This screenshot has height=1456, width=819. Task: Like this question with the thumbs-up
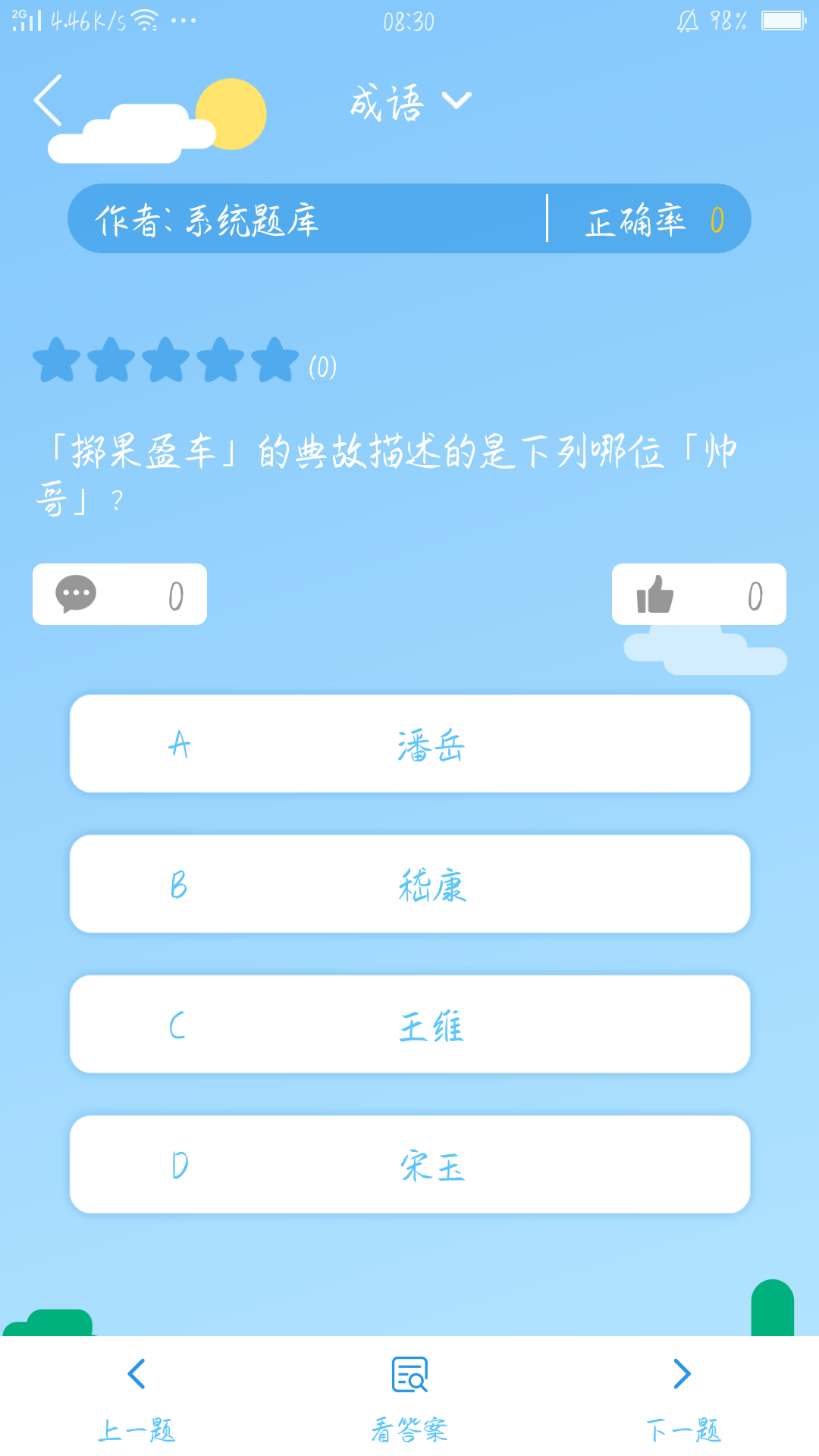698,595
